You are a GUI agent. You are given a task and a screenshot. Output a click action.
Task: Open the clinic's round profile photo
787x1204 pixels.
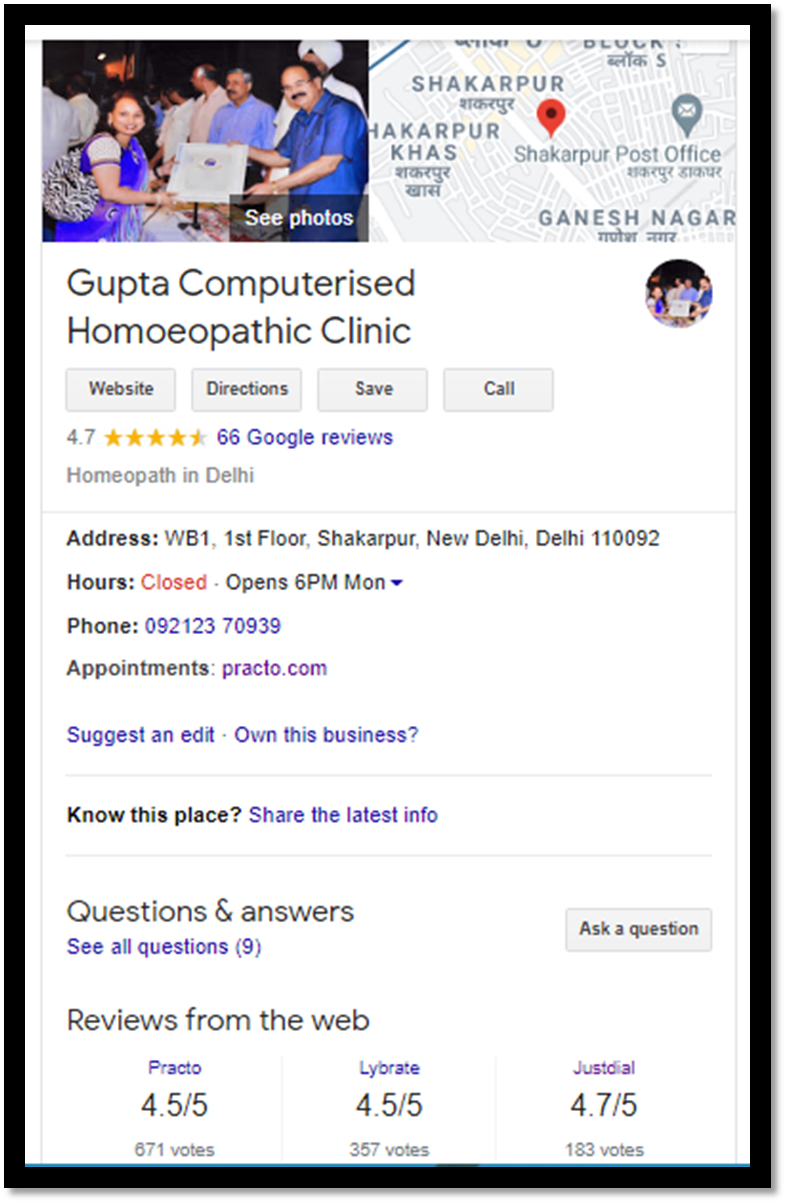point(678,293)
